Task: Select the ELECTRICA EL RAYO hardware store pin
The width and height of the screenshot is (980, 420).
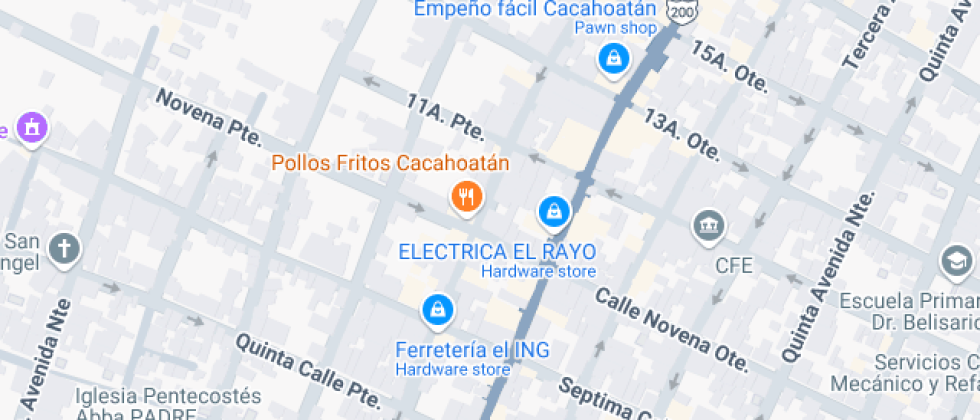Action: pos(553,211)
